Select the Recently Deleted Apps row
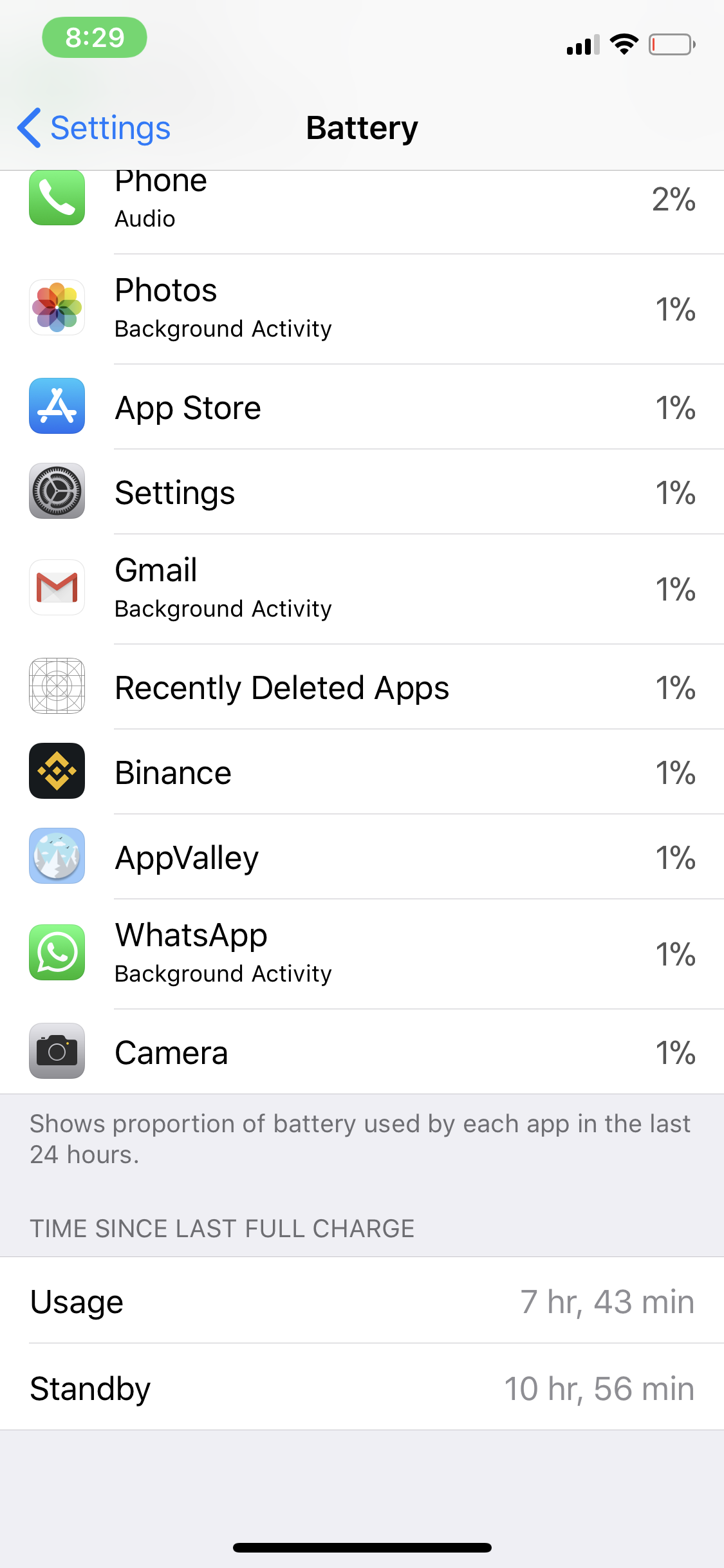The width and height of the screenshot is (724, 1568). (x=362, y=687)
